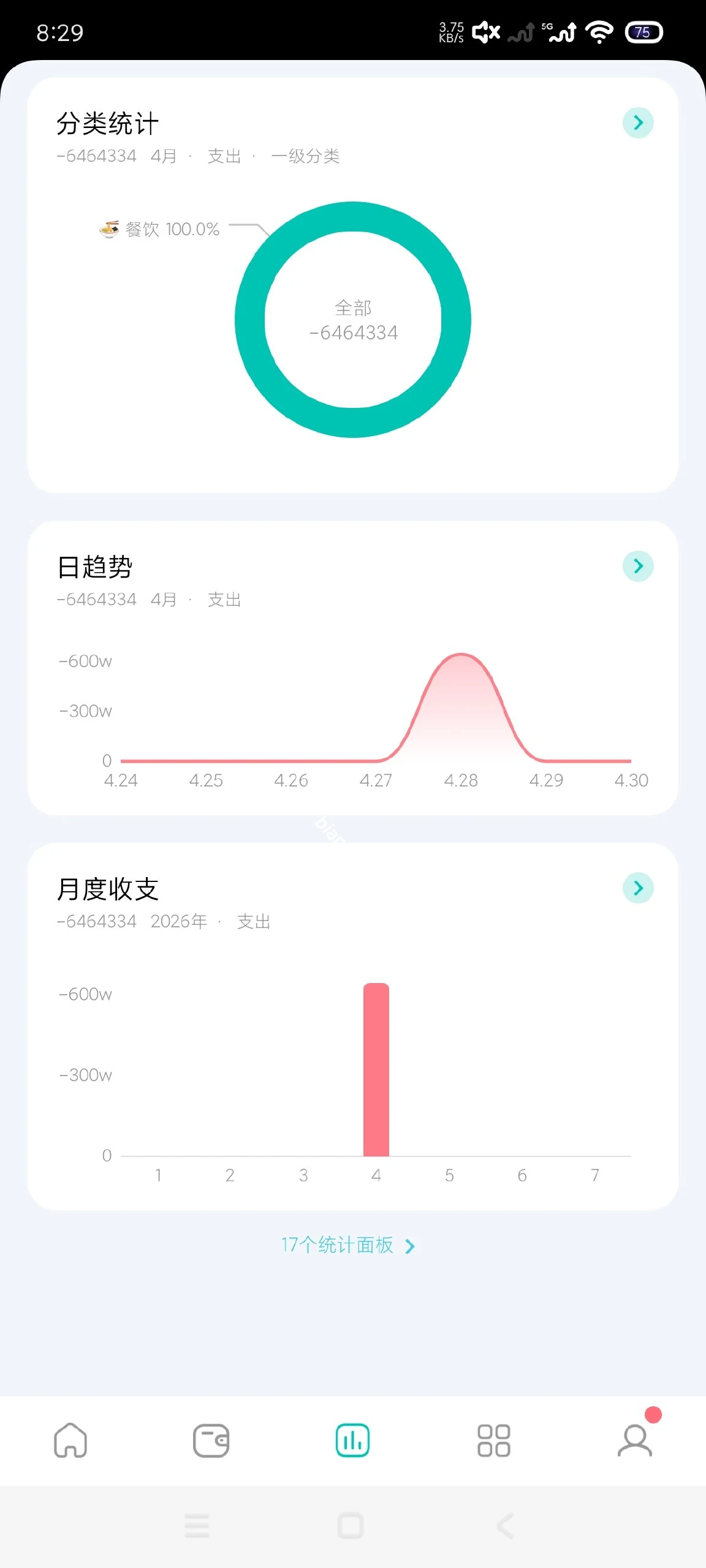Tap the 餐饮 noodle bowl legend icon
The height and width of the screenshot is (1568, 706).
click(109, 228)
